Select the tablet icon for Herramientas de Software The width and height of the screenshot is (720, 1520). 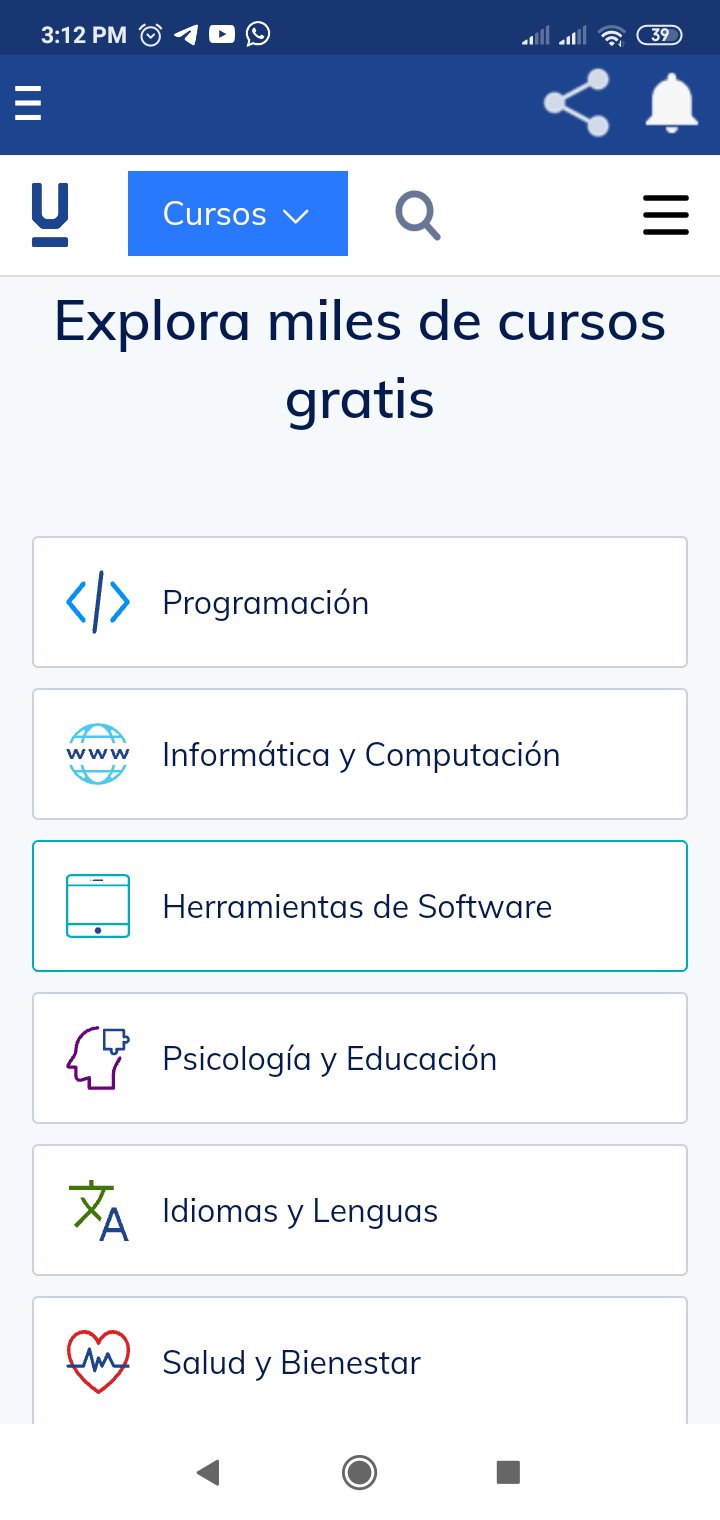click(97, 906)
